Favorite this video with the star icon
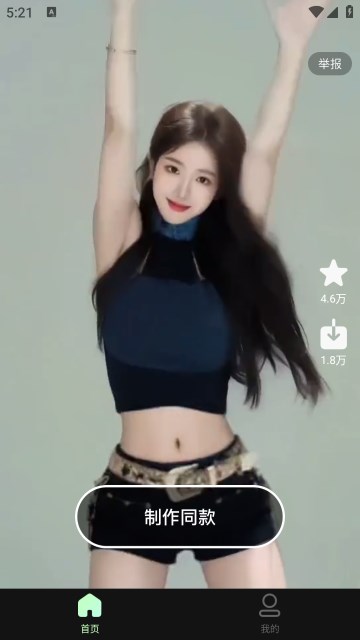 coord(333,273)
